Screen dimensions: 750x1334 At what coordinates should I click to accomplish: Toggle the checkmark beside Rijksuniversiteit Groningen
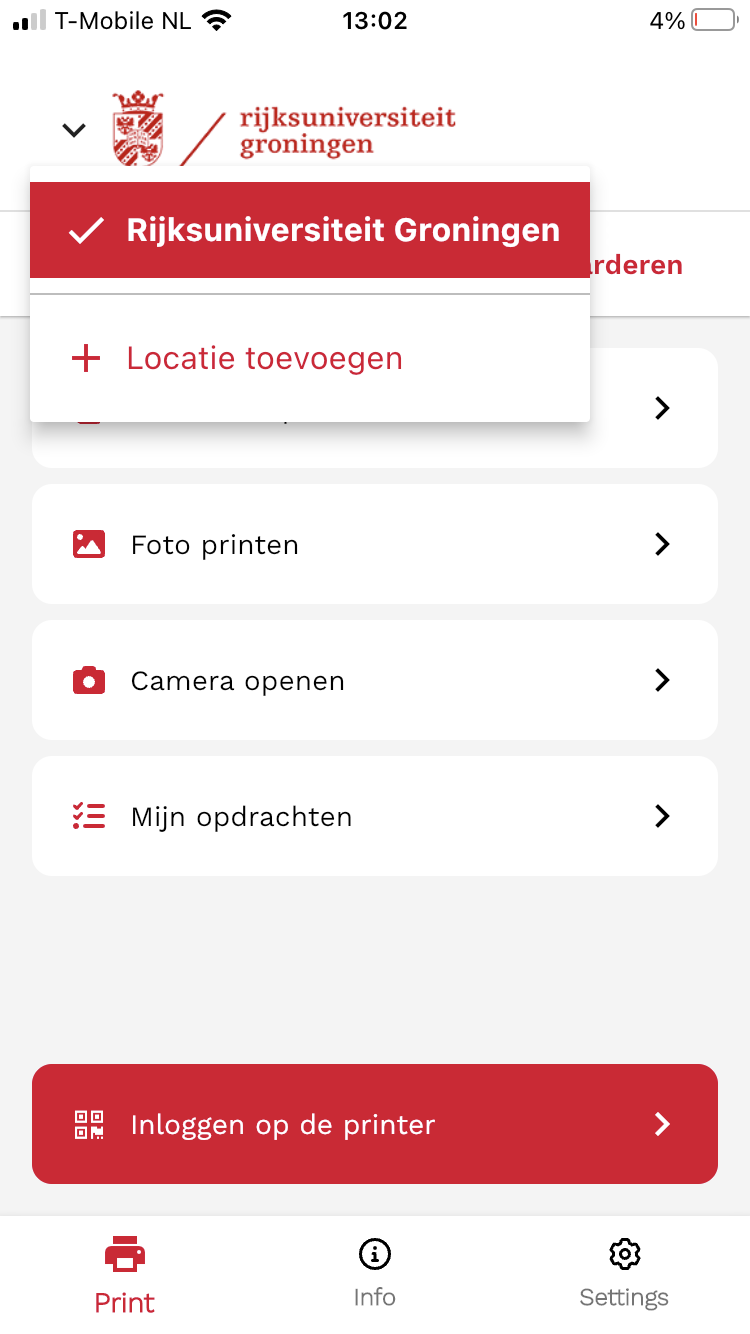(x=86, y=230)
